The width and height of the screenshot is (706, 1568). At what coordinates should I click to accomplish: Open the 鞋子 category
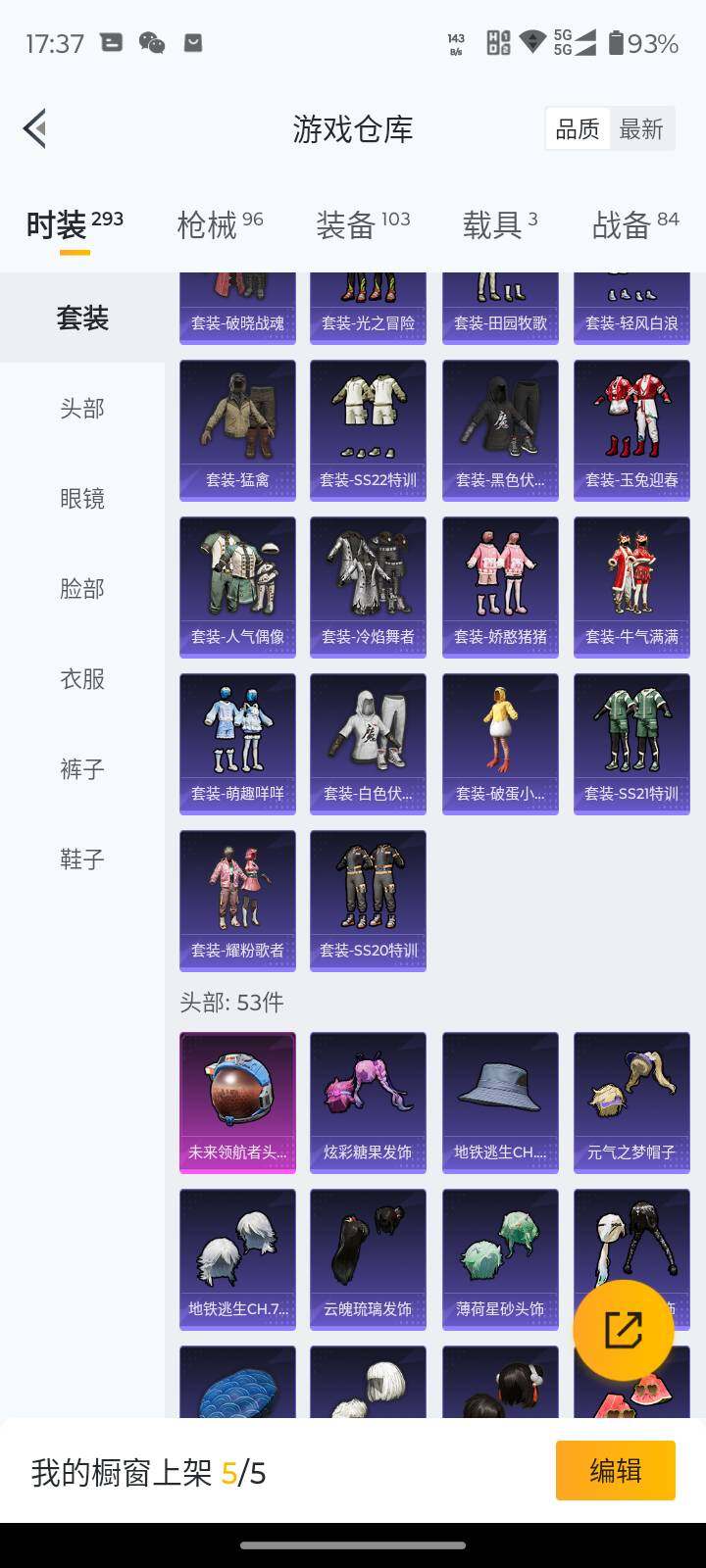click(82, 859)
